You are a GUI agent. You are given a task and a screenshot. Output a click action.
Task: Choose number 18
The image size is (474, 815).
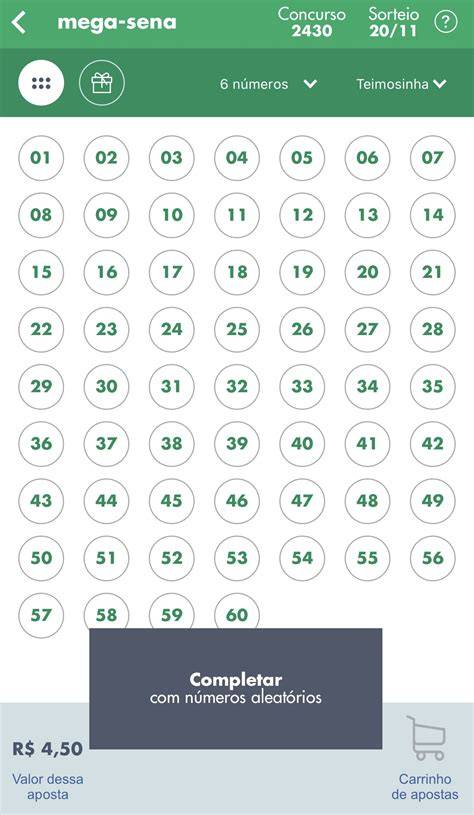pyautogui.click(x=237, y=272)
